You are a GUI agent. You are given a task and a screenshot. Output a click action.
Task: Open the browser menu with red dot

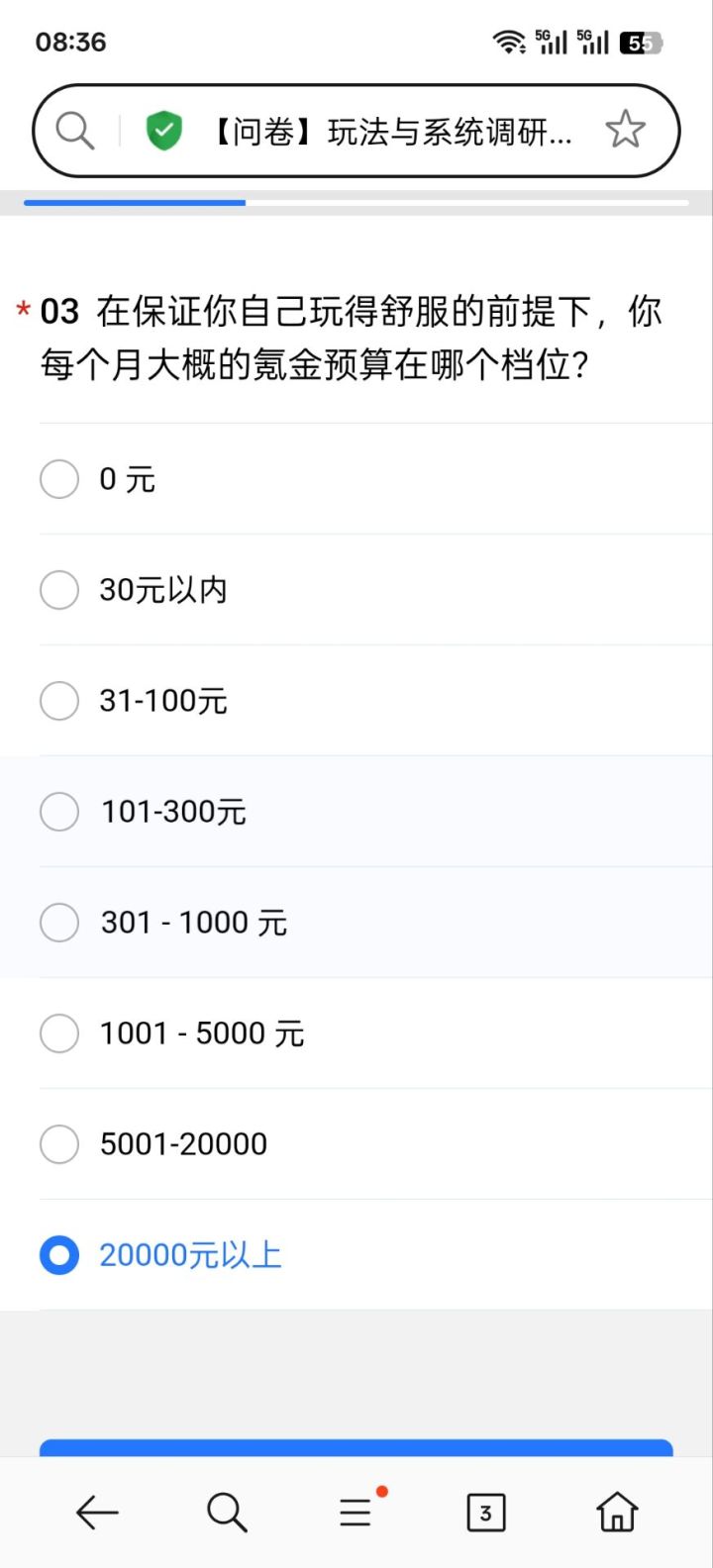[x=355, y=1512]
